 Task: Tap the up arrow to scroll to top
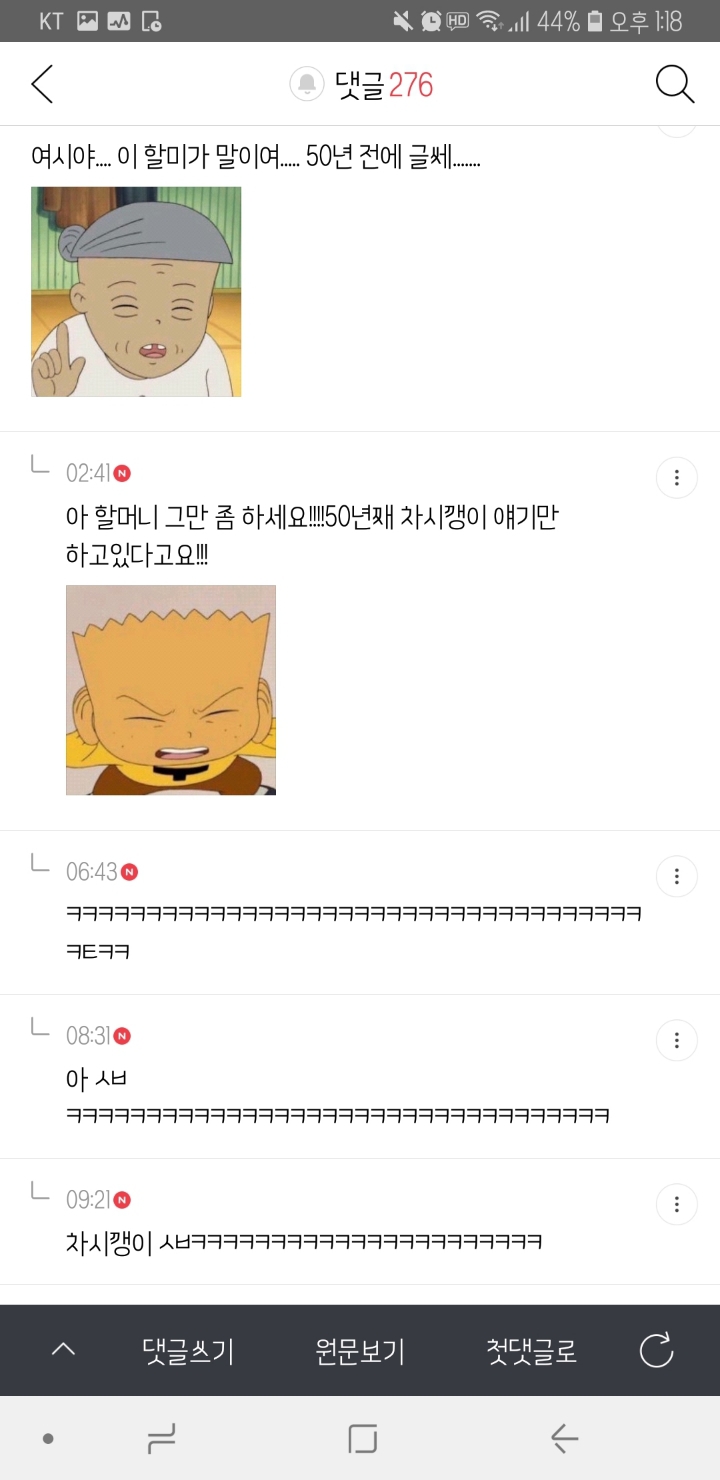pyautogui.click(x=63, y=1351)
